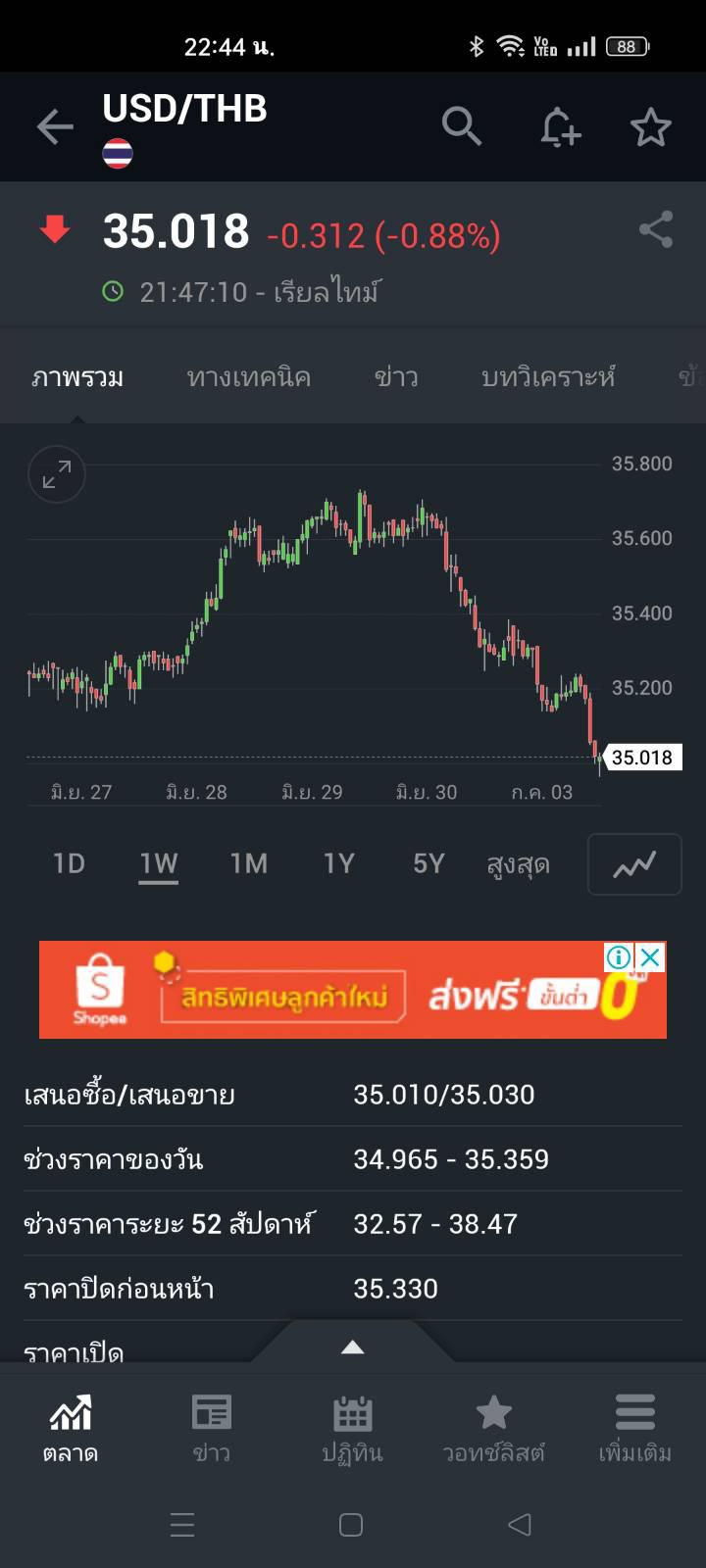Share the USD/THB quote
706x1568 pixels.
655,229
